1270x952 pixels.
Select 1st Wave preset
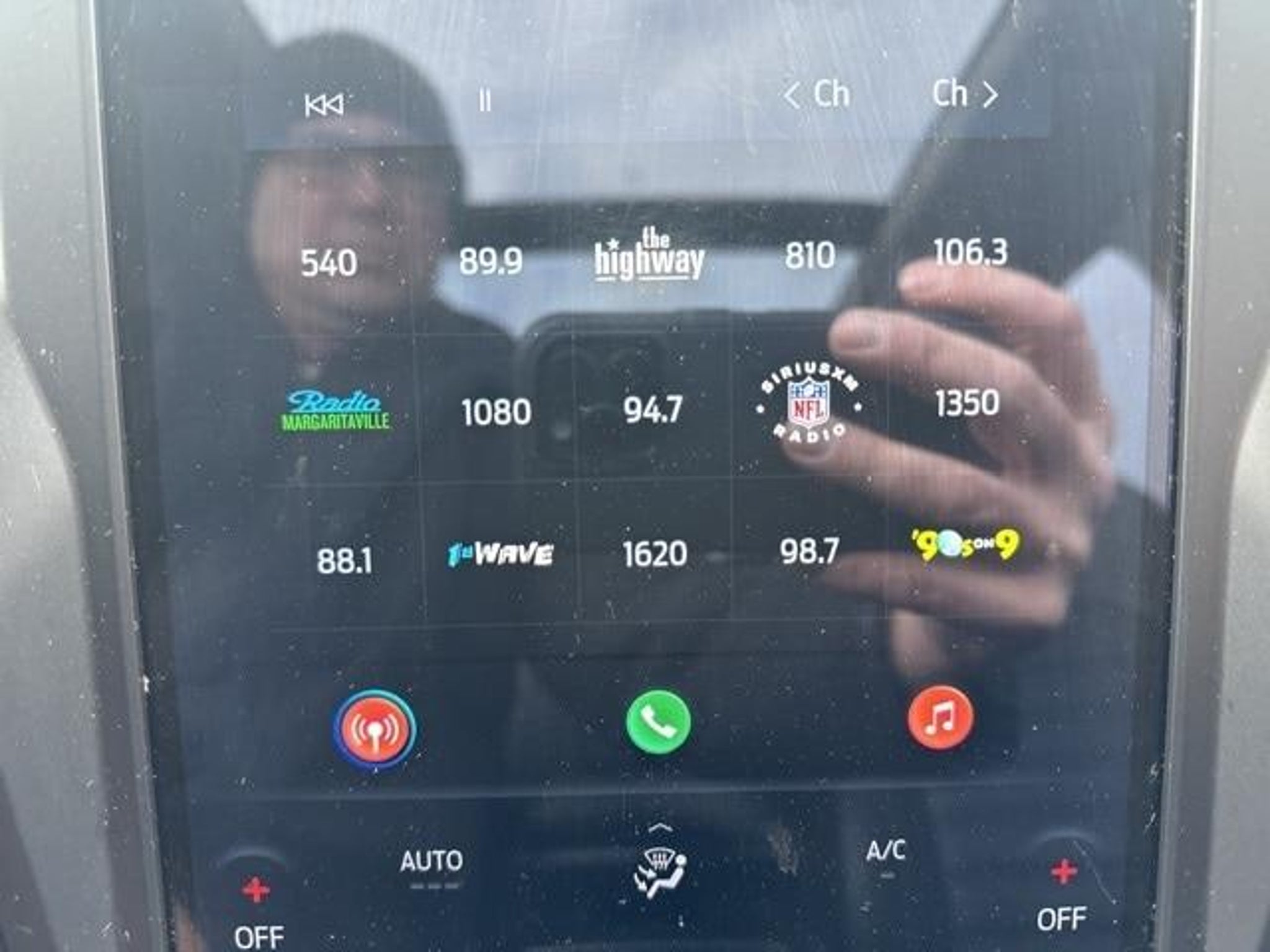click(x=500, y=554)
